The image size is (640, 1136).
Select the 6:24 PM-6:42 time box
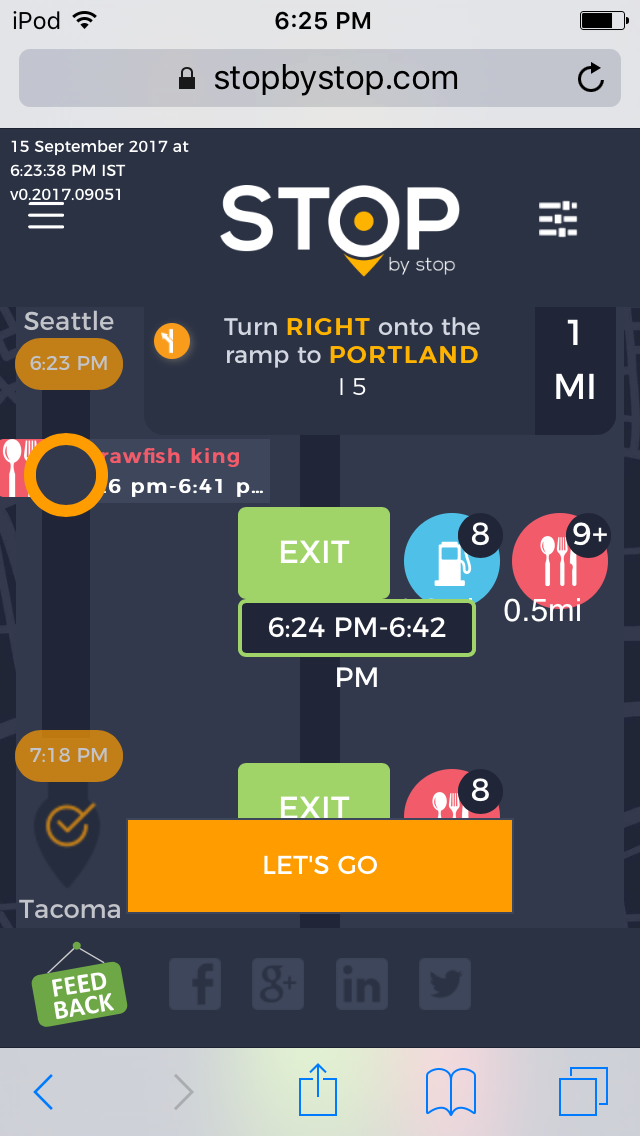356,628
